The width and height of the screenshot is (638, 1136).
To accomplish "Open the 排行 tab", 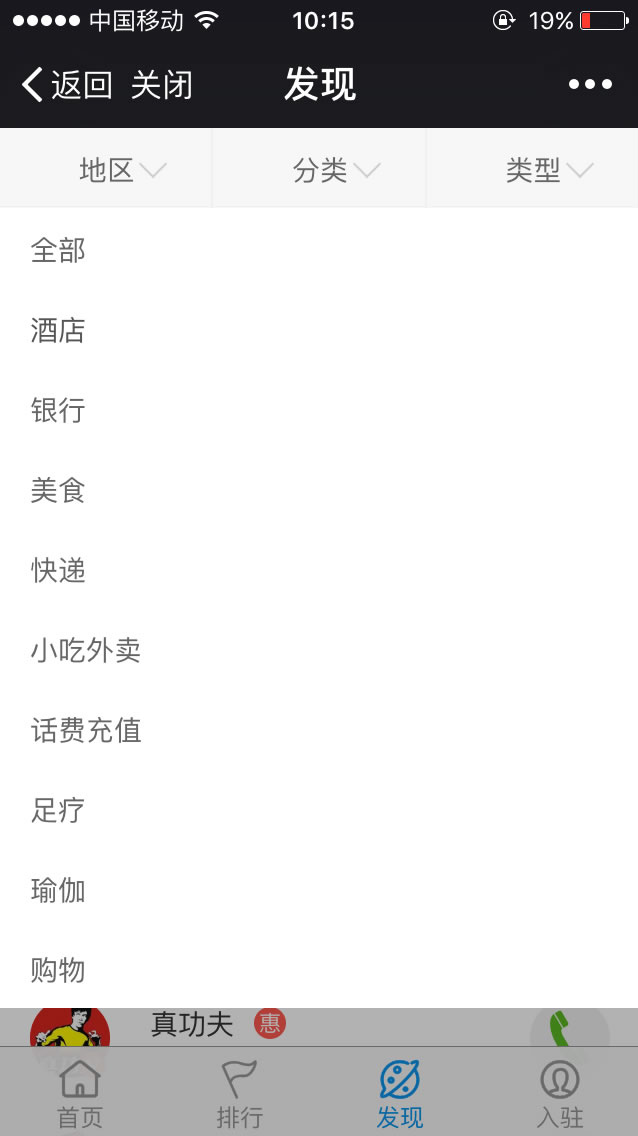I will click(240, 1094).
